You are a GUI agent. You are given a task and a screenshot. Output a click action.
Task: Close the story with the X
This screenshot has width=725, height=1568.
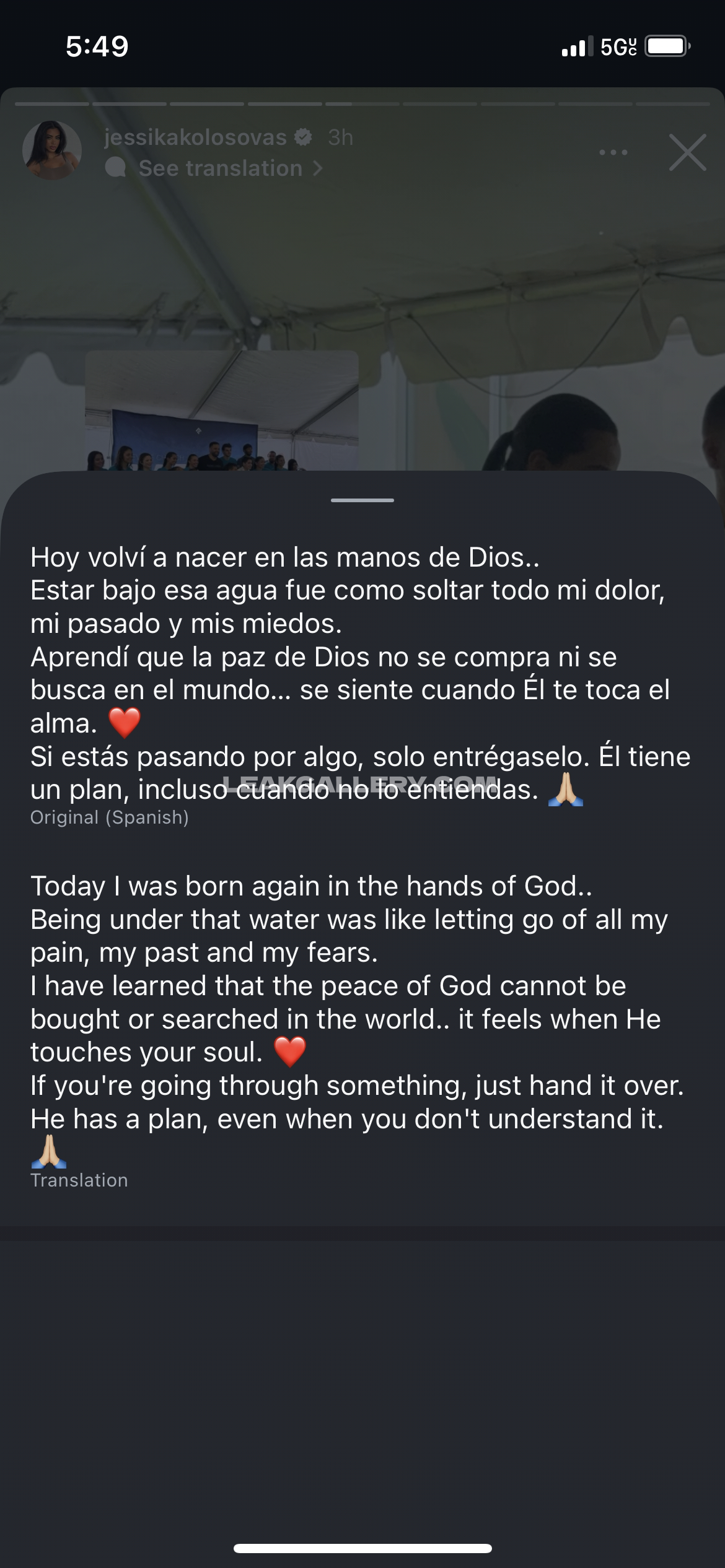coord(687,152)
